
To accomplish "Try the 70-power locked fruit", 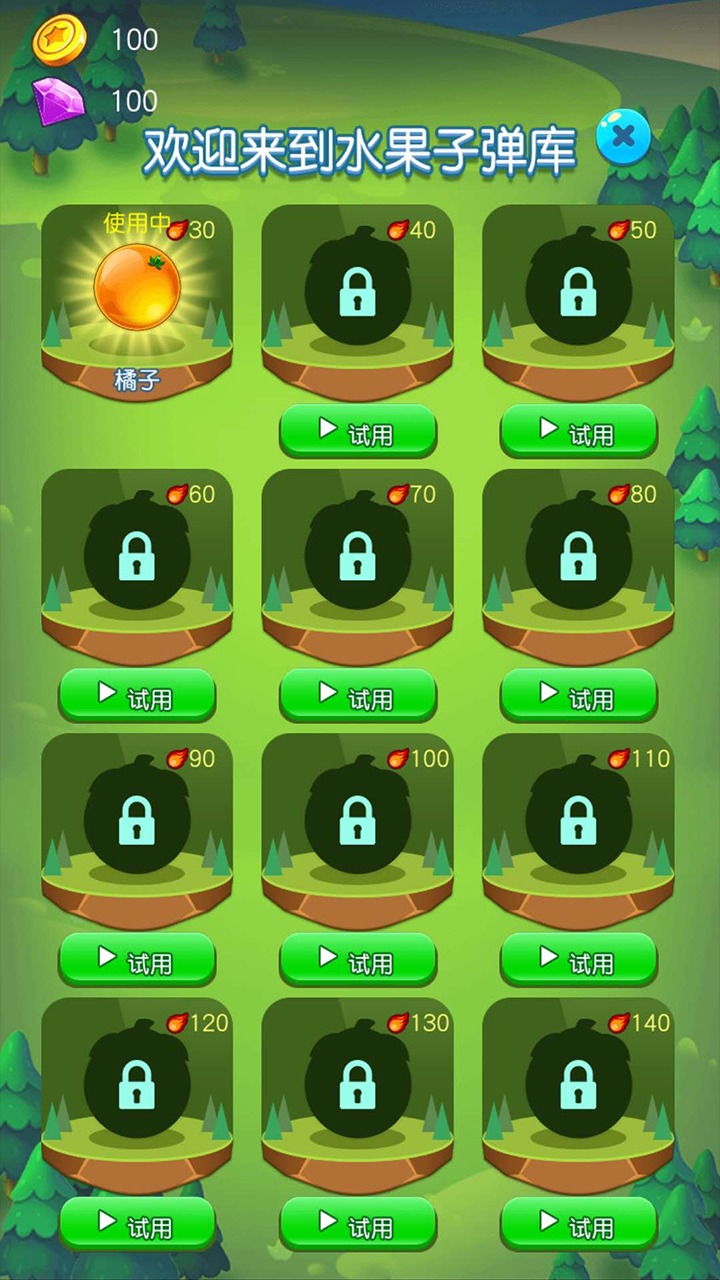I will (x=358, y=696).
